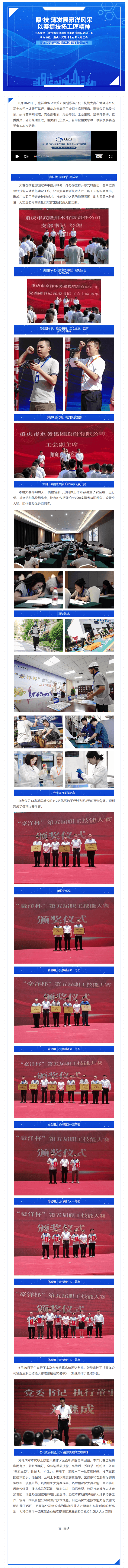Screen dimensions: 128x1568
Task: Open the playback speed option
Action: click(x=99, y=156)
